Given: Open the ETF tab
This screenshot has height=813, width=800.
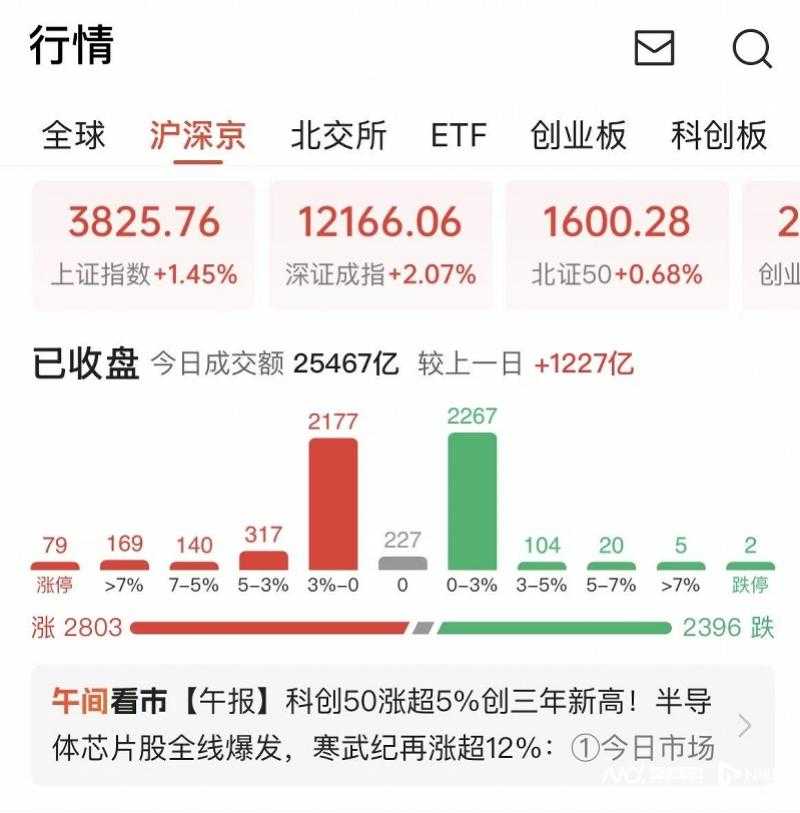Looking at the screenshot, I should point(458,135).
